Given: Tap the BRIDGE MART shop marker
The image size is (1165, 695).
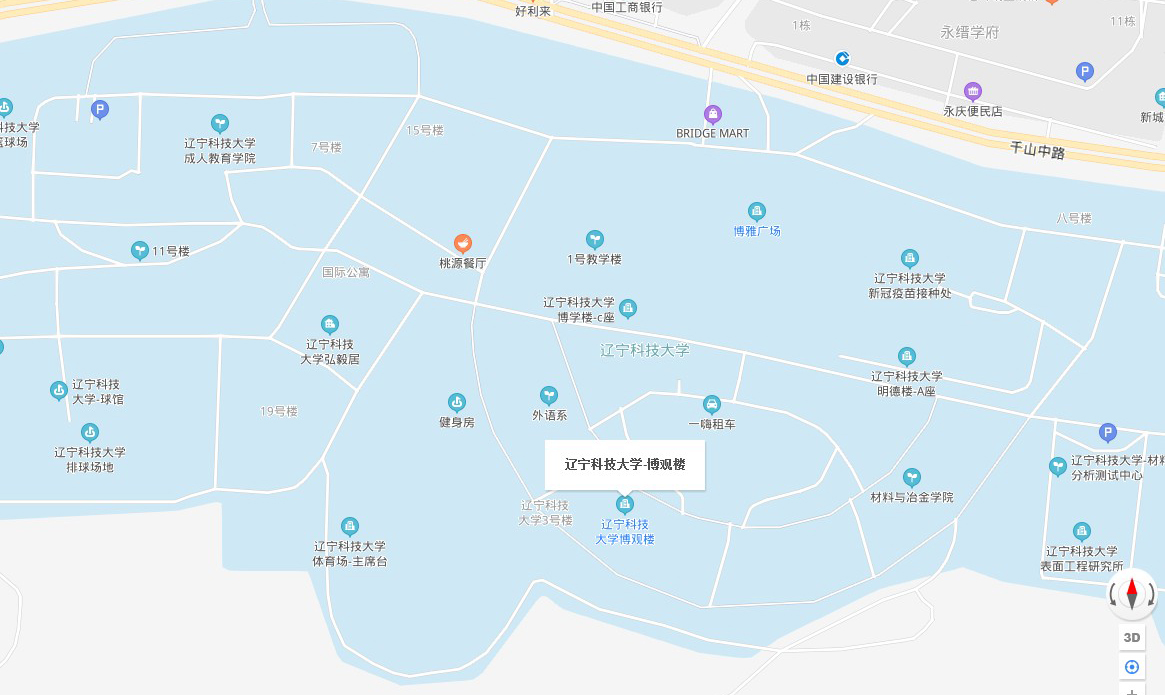Looking at the screenshot, I should click(x=712, y=114).
